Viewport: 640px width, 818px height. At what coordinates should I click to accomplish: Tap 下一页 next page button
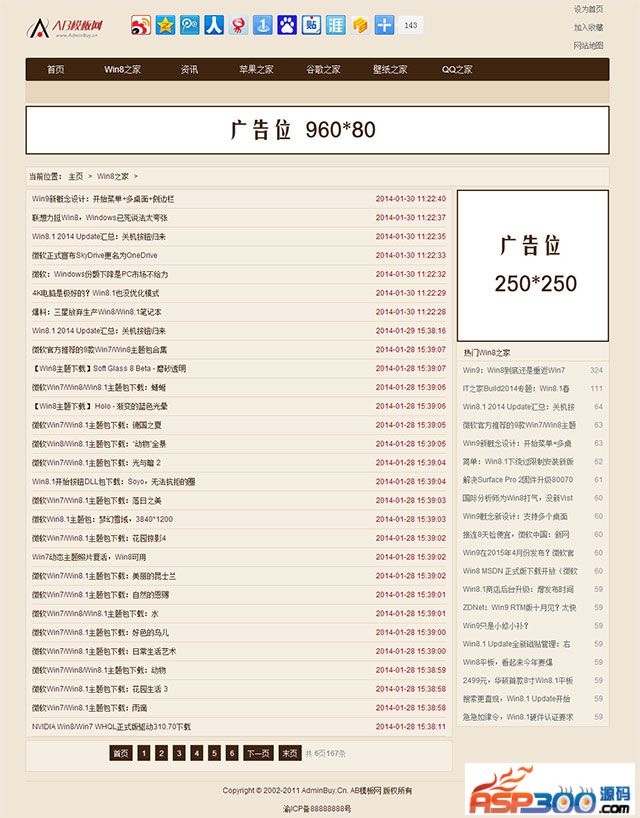[x=257, y=753]
